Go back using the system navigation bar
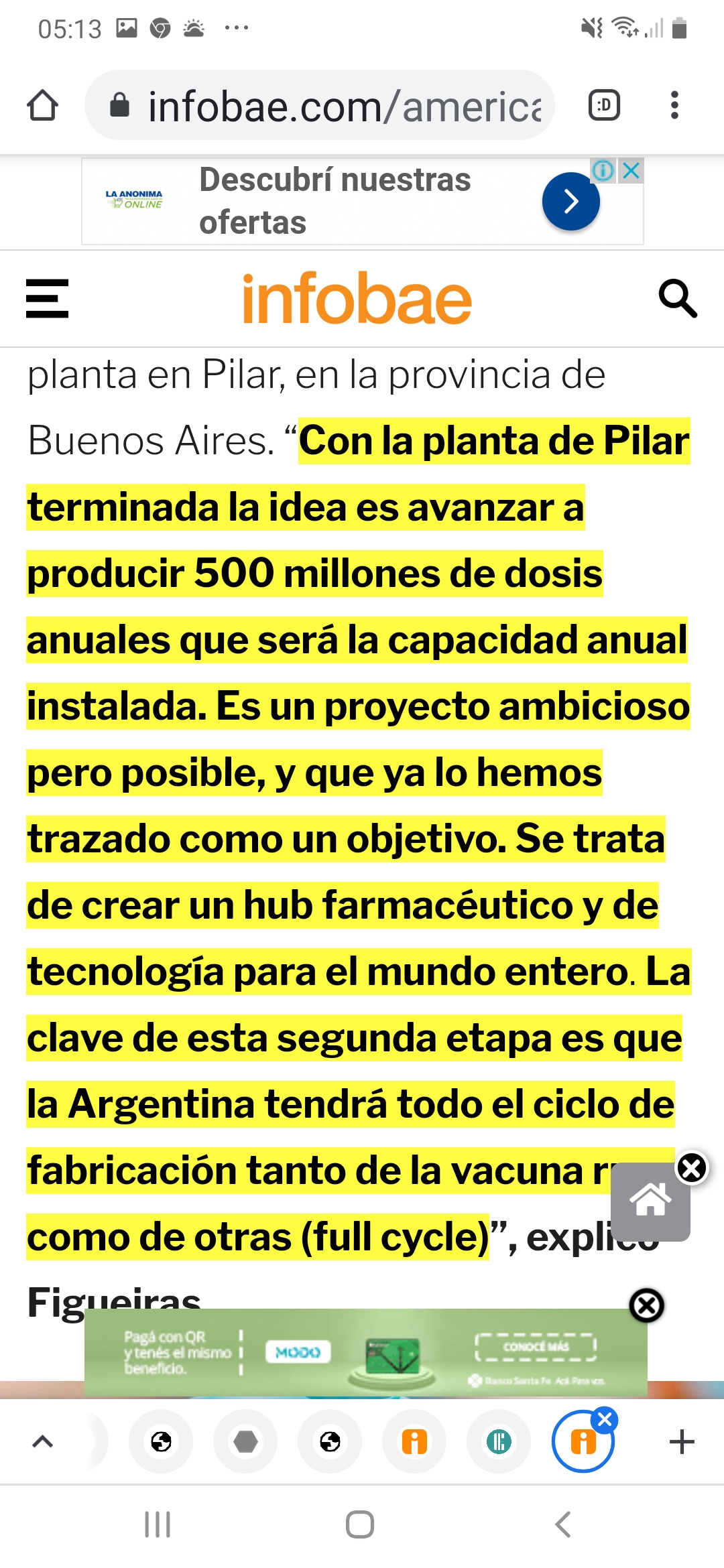The width and height of the screenshot is (724, 1568). click(x=563, y=1524)
